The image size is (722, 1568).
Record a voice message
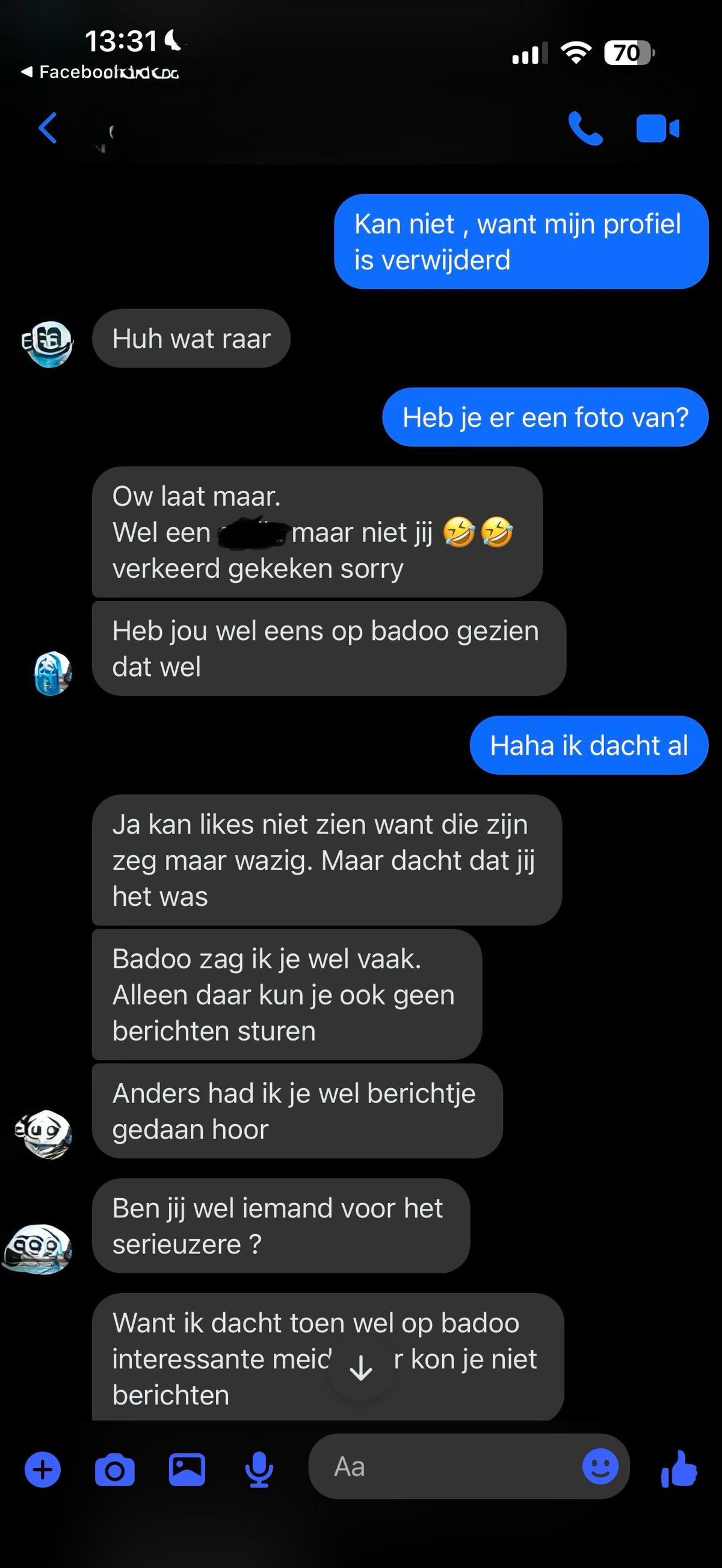click(x=259, y=1470)
